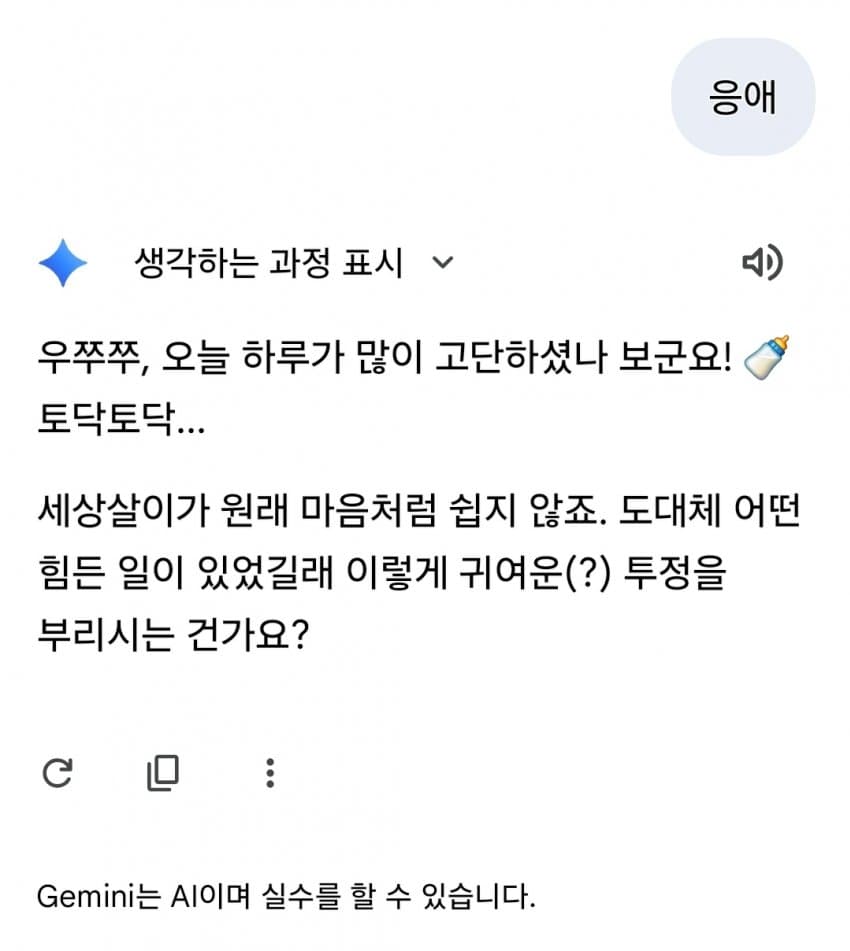Play the response aloud with speaker icon

[x=761, y=264]
